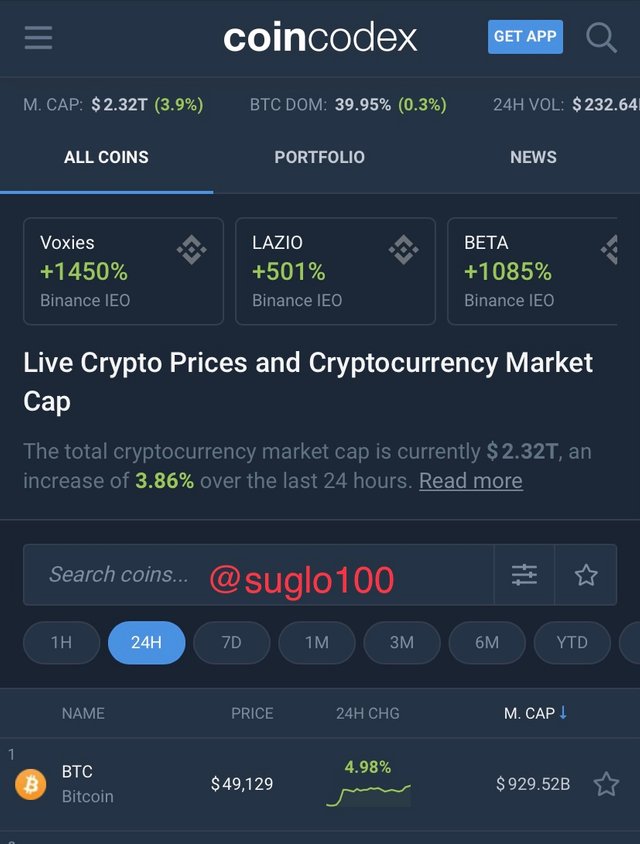The image size is (640, 844).
Task: Select the All Coins tab
Action: [x=106, y=157]
